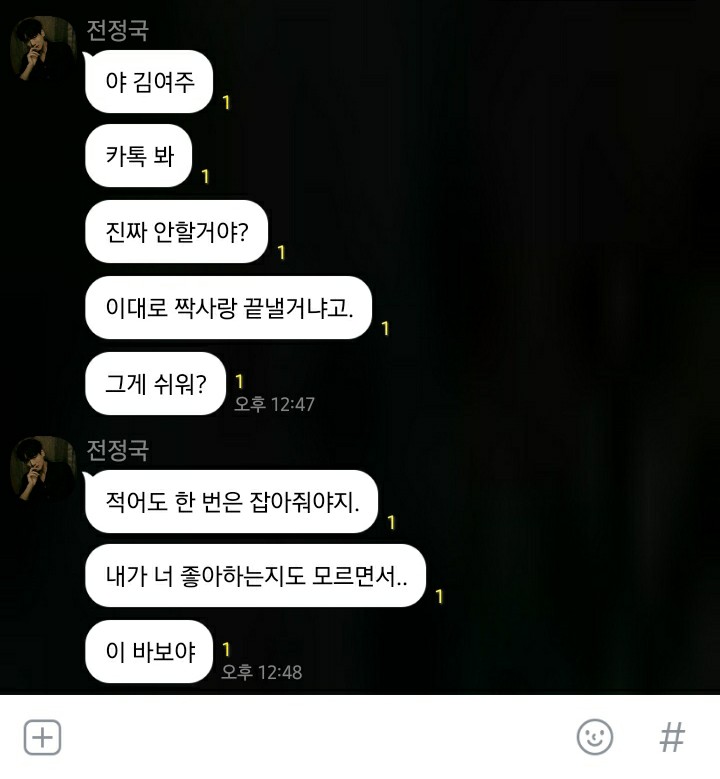Open 전정국's profile photo beside 적어도 한 번은 잡아줘야지
This screenshot has width=720, height=779.
tap(41, 469)
